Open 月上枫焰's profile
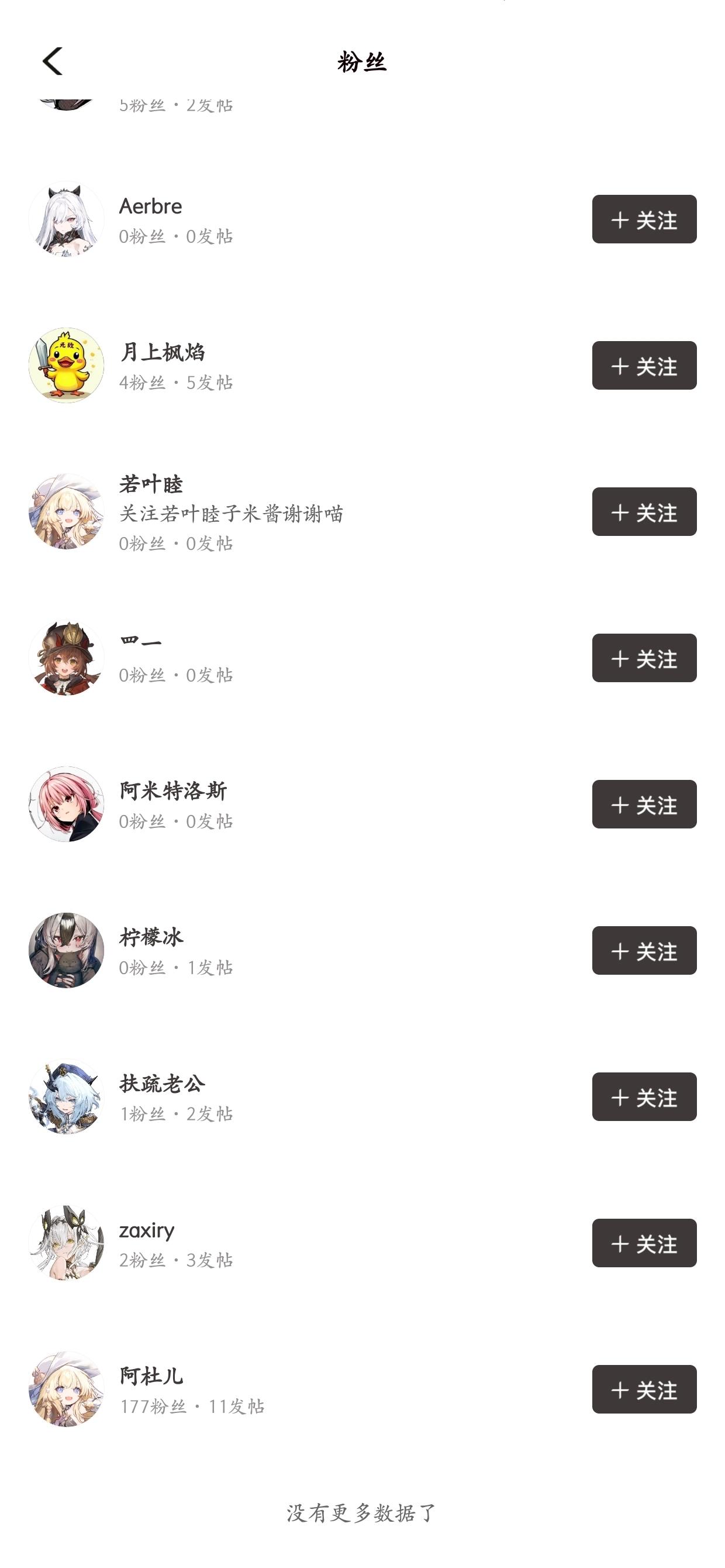The width and height of the screenshot is (725, 1568). [x=162, y=353]
